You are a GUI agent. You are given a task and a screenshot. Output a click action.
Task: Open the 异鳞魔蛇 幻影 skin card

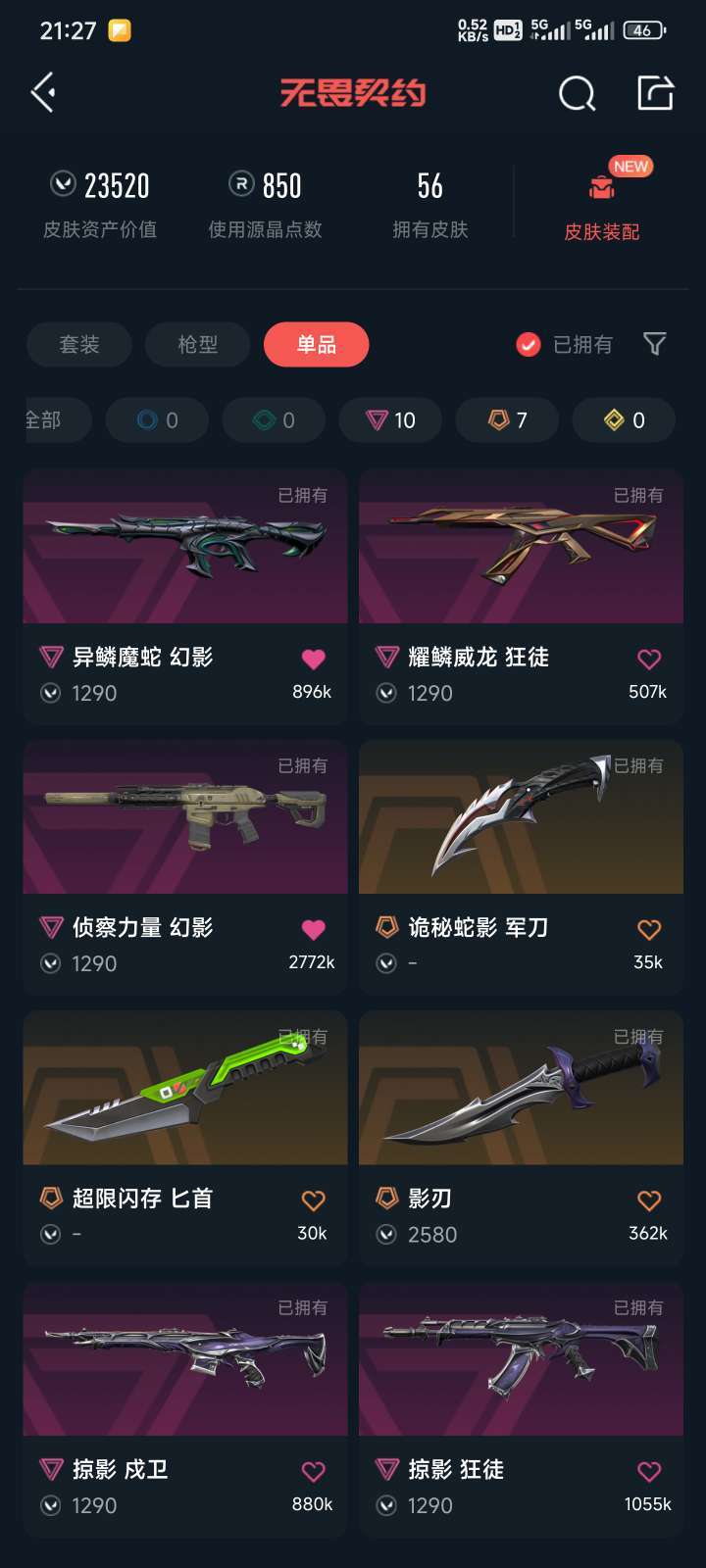[x=185, y=597]
